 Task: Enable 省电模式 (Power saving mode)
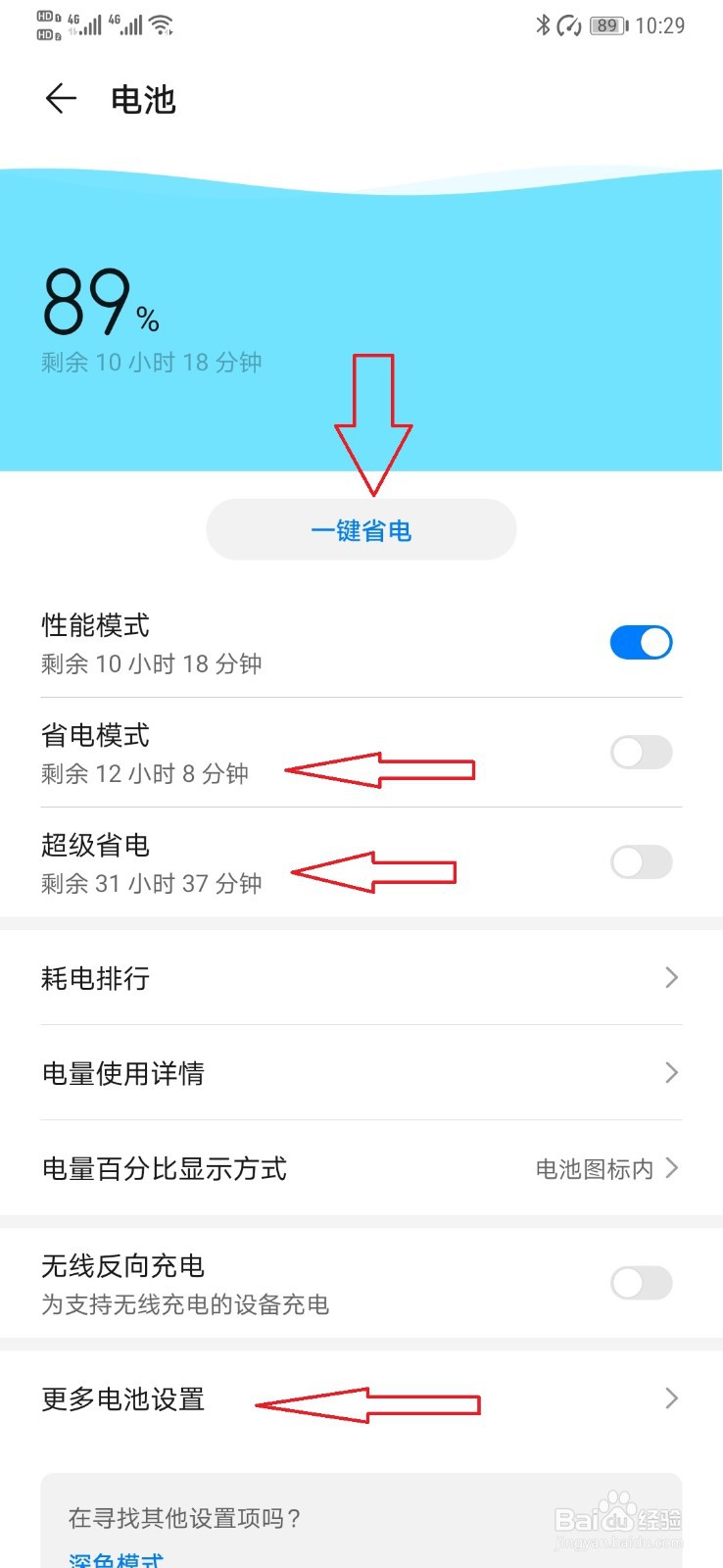[x=641, y=753]
